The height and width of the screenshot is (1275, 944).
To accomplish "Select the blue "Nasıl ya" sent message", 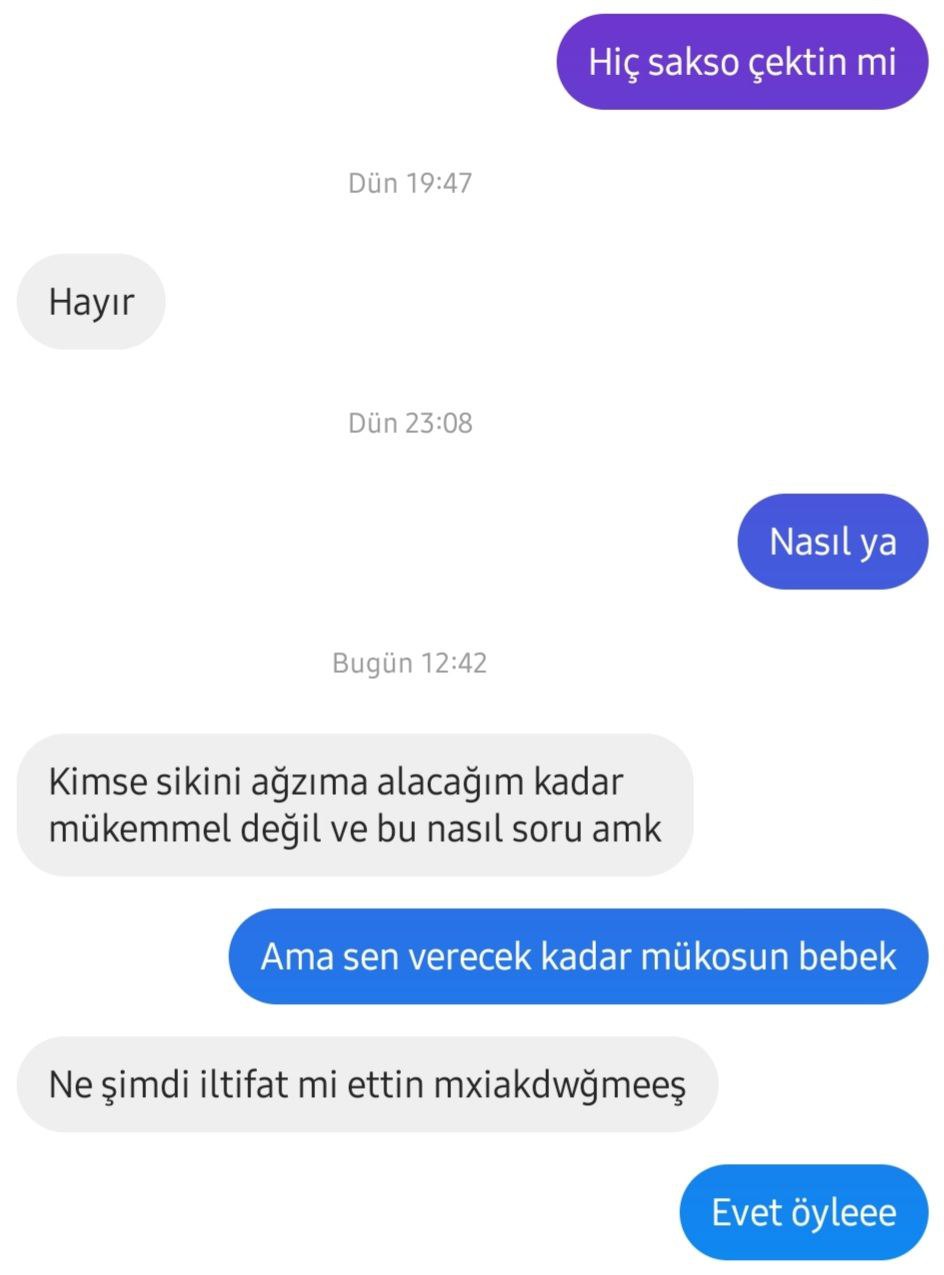I will point(832,541).
